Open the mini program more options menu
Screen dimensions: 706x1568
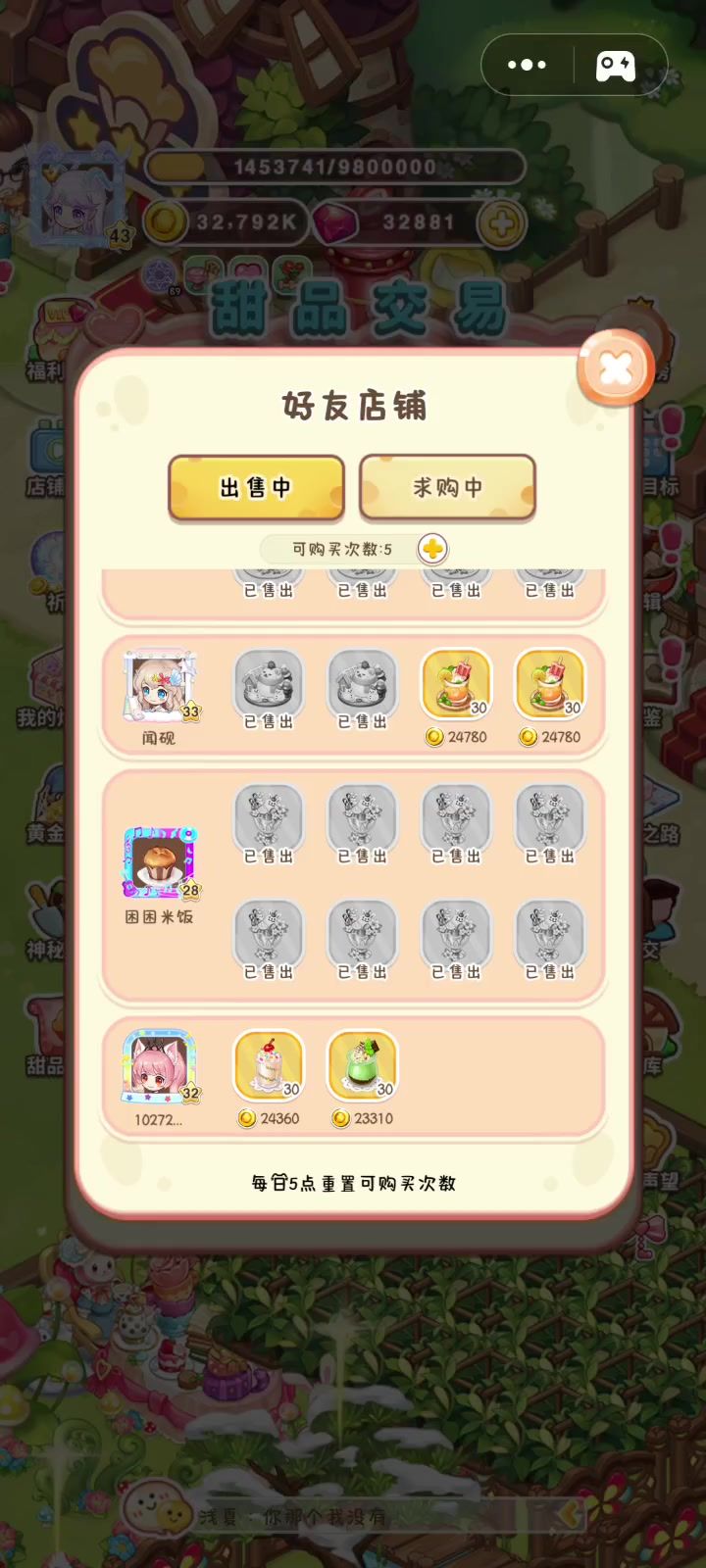coord(527,66)
